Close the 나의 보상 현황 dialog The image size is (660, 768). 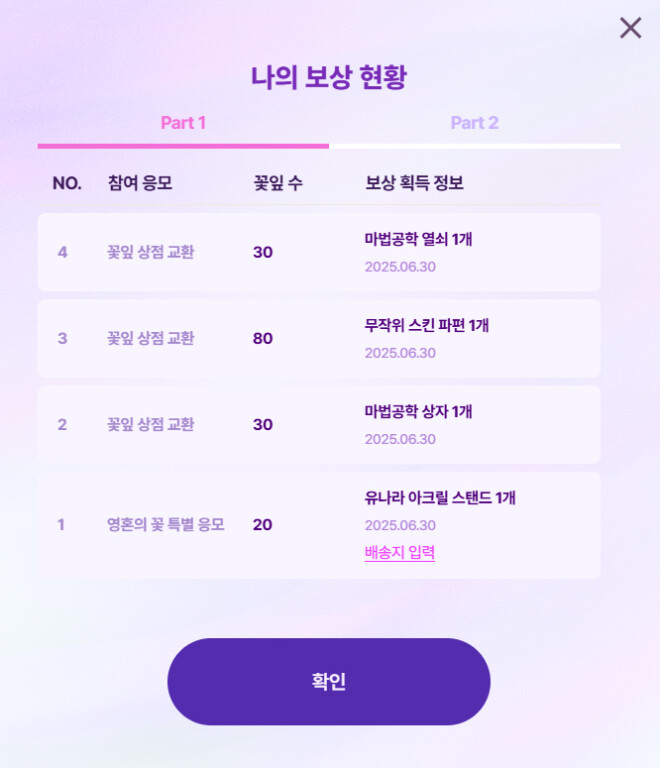coord(630,28)
